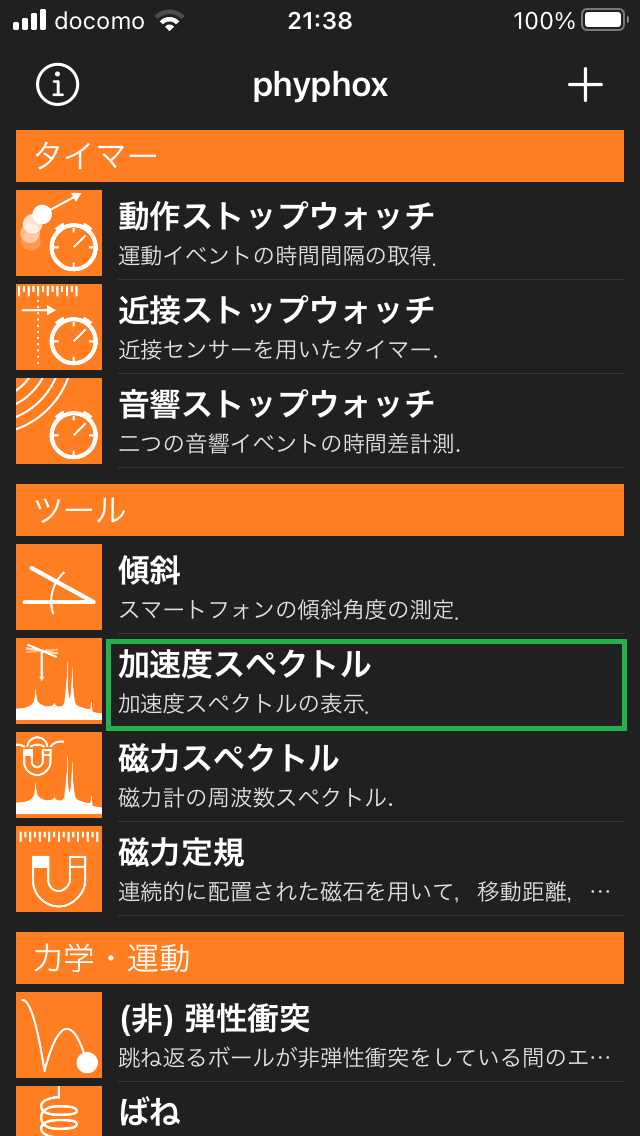The image size is (640, 1136).
Task: Open the info icon in the header
Action: tap(57, 85)
